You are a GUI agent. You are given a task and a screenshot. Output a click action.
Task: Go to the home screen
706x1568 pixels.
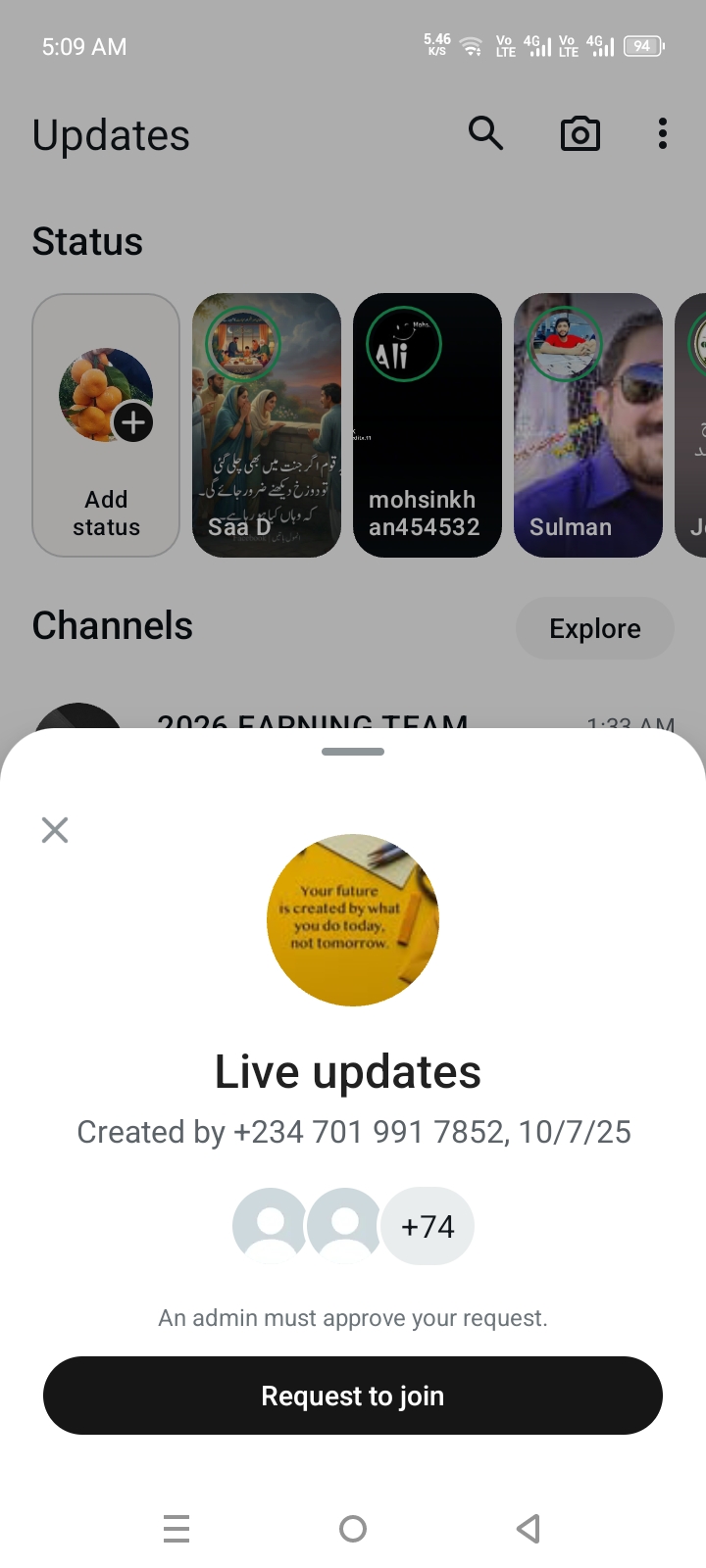[x=353, y=1528]
